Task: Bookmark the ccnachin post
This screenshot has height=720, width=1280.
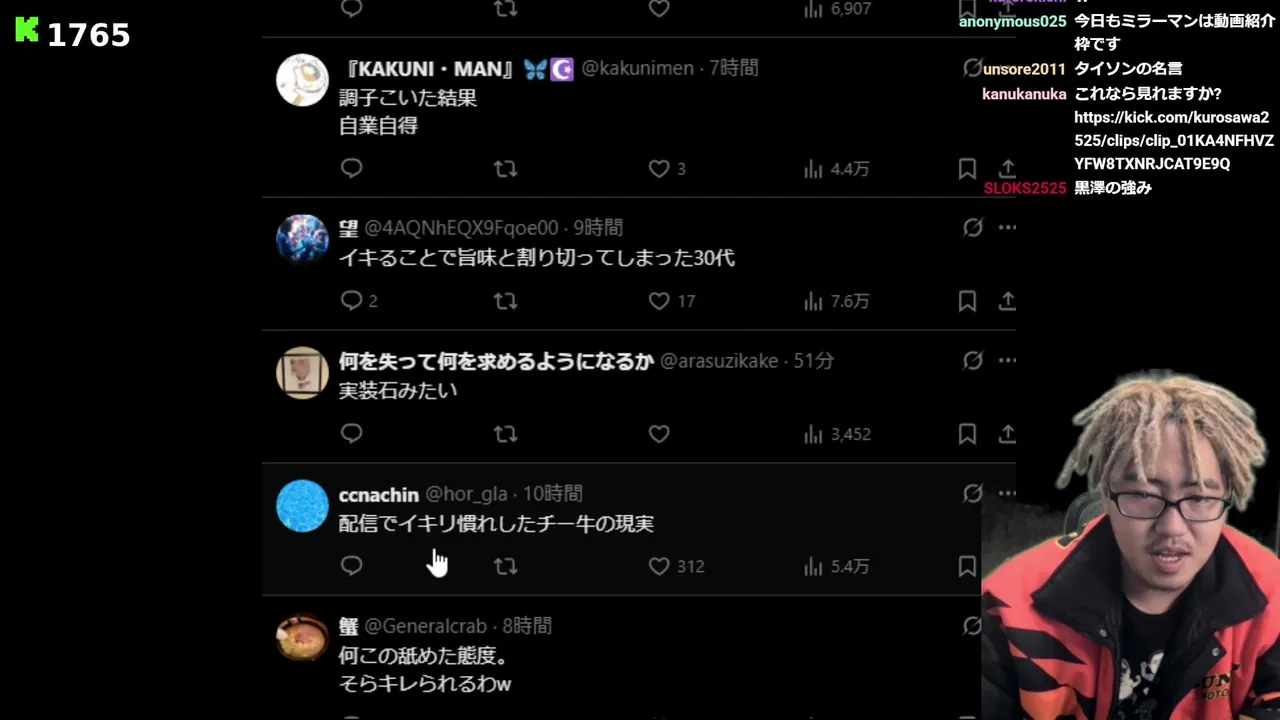Action: pos(967,566)
